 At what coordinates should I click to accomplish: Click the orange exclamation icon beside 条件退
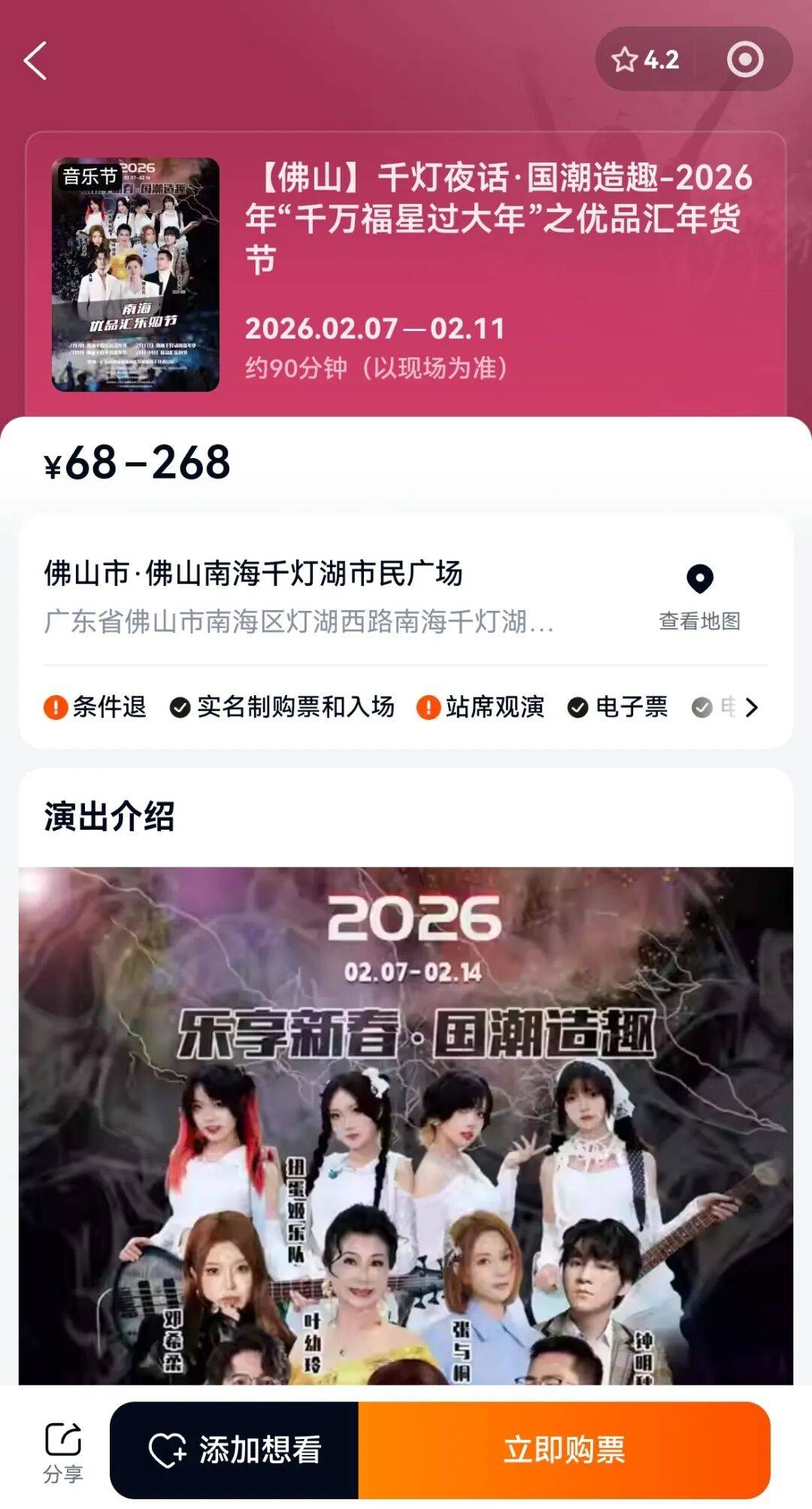coord(53,707)
